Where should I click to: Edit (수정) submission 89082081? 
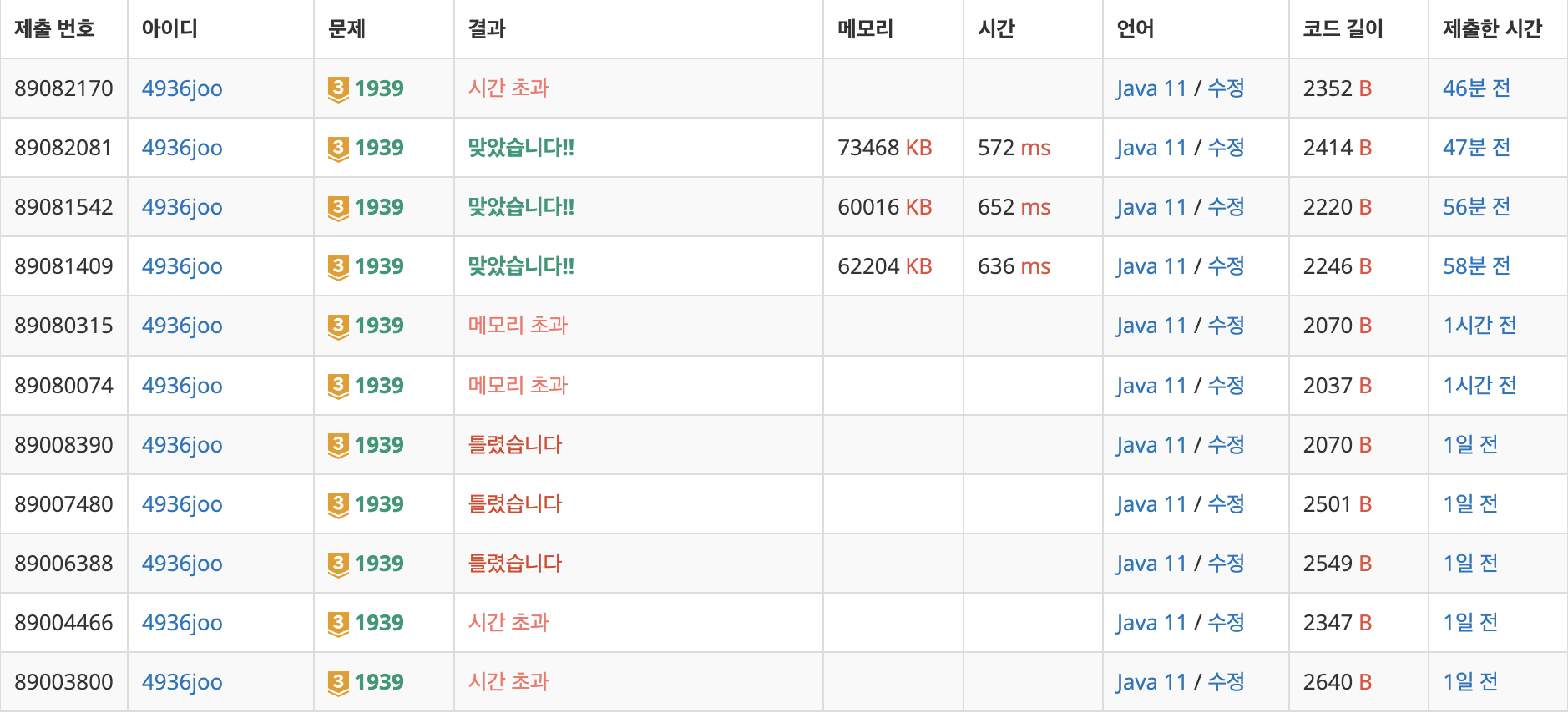click(x=1226, y=148)
